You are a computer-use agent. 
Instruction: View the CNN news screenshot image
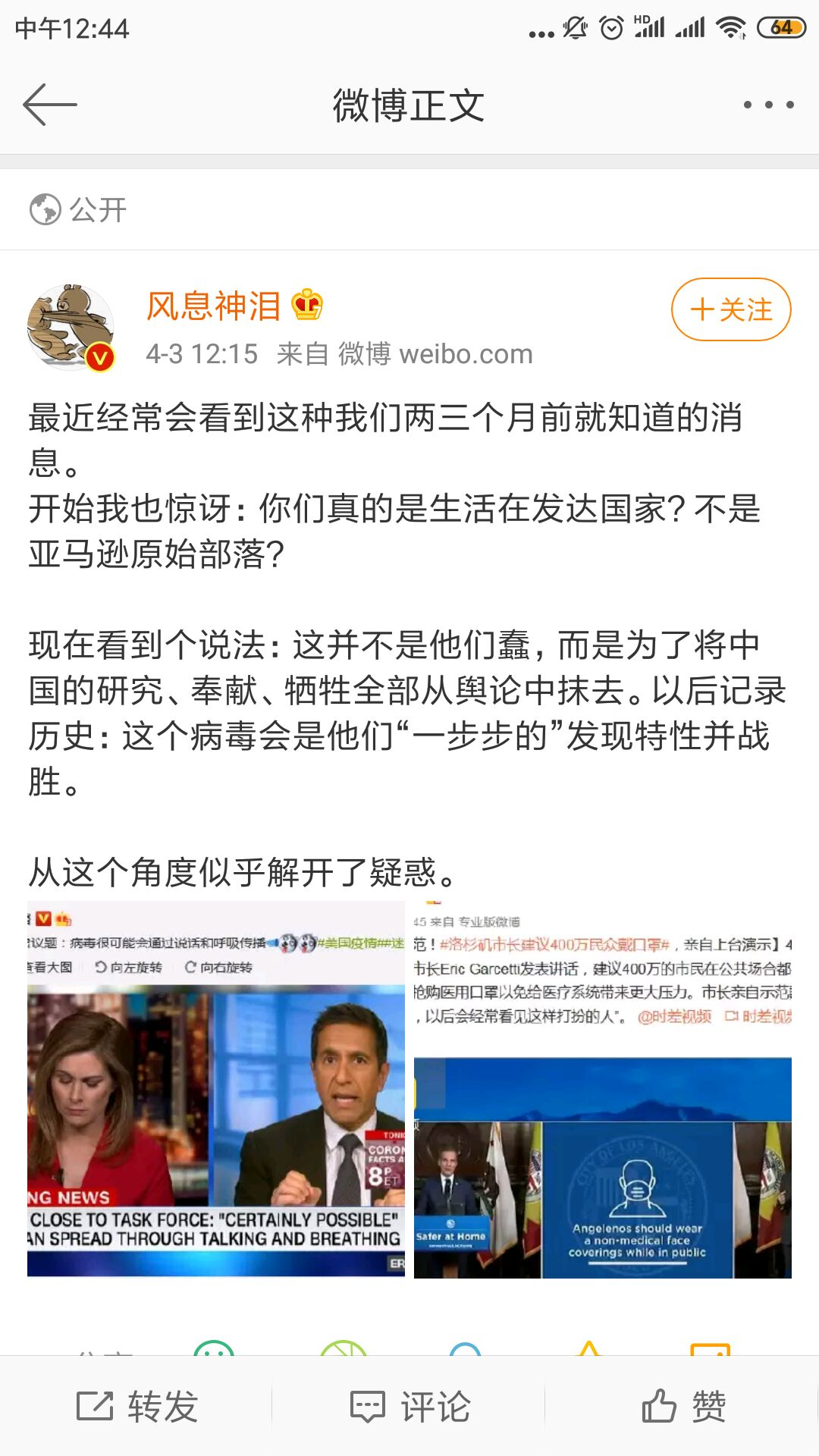[x=216, y=1090]
